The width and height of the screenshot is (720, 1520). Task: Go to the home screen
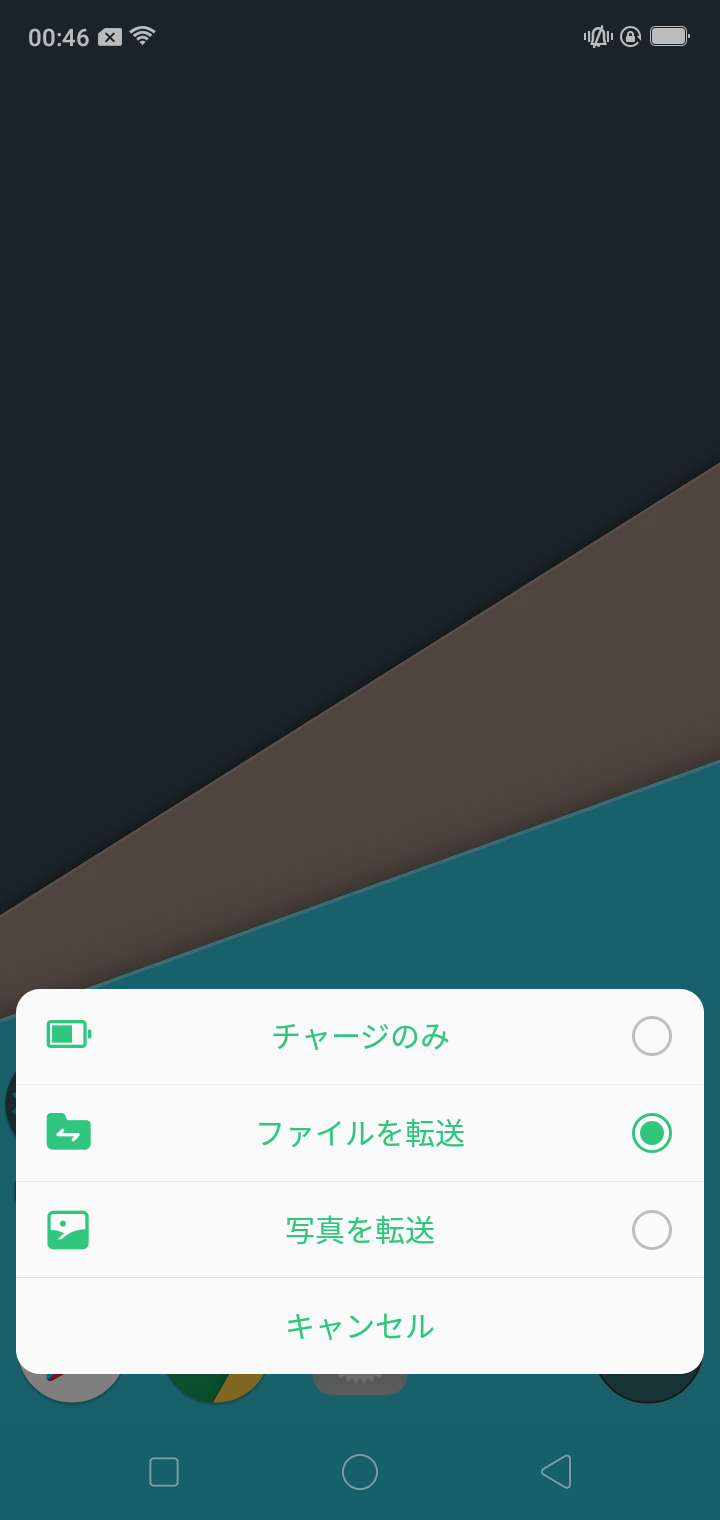click(360, 1472)
